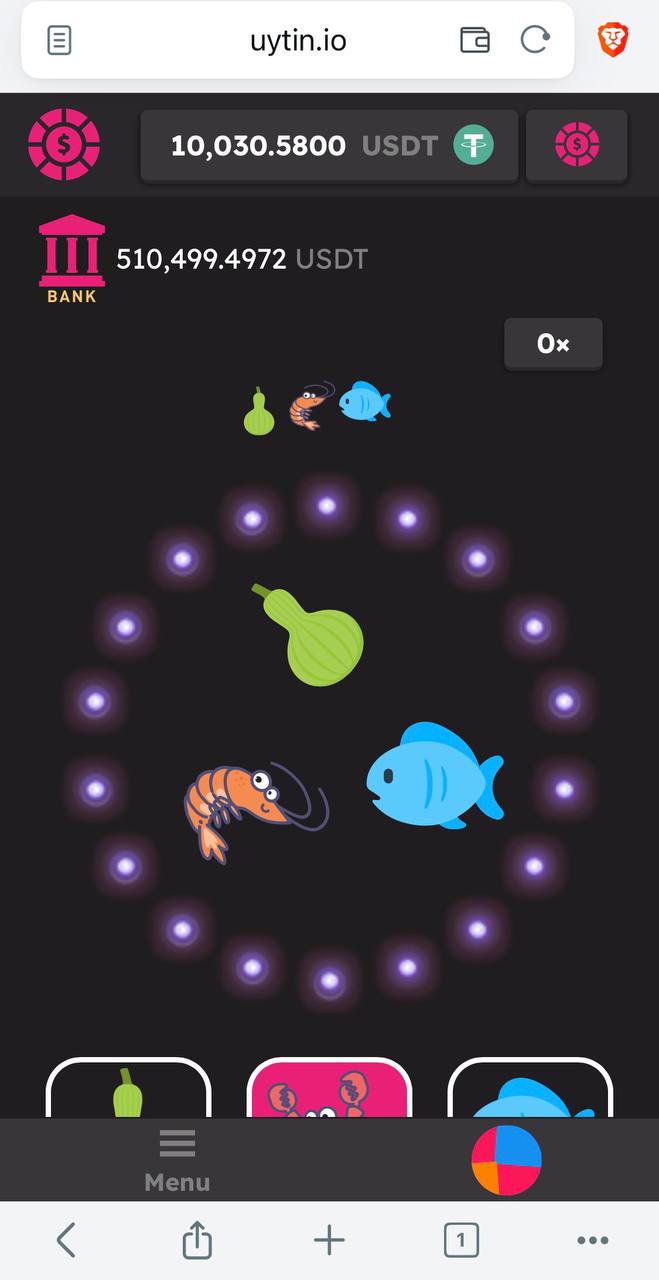Select the blue fish betting card
Image resolution: width=659 pixels, height=1280 pixels.
click(x=530, y=1090)
